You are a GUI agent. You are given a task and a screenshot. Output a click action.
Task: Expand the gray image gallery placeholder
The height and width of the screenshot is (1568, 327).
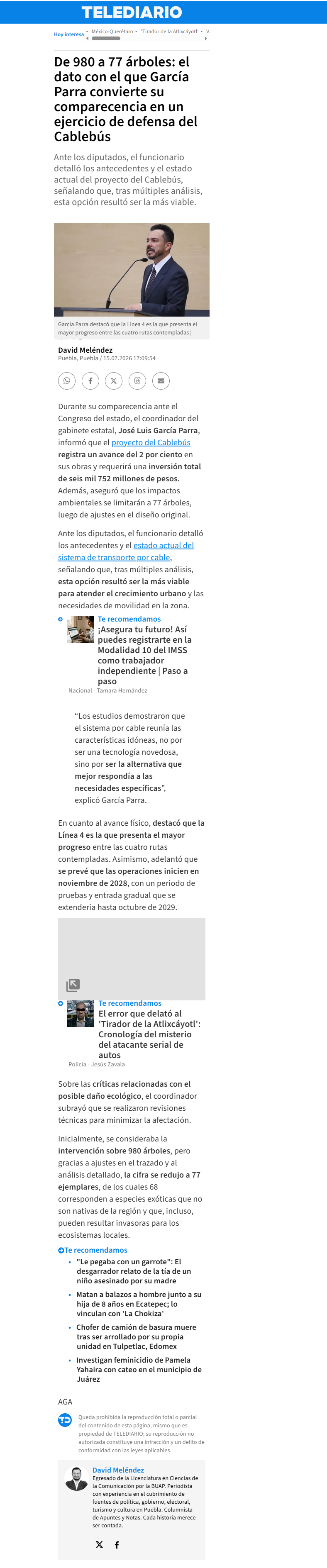tap(73, 985)
